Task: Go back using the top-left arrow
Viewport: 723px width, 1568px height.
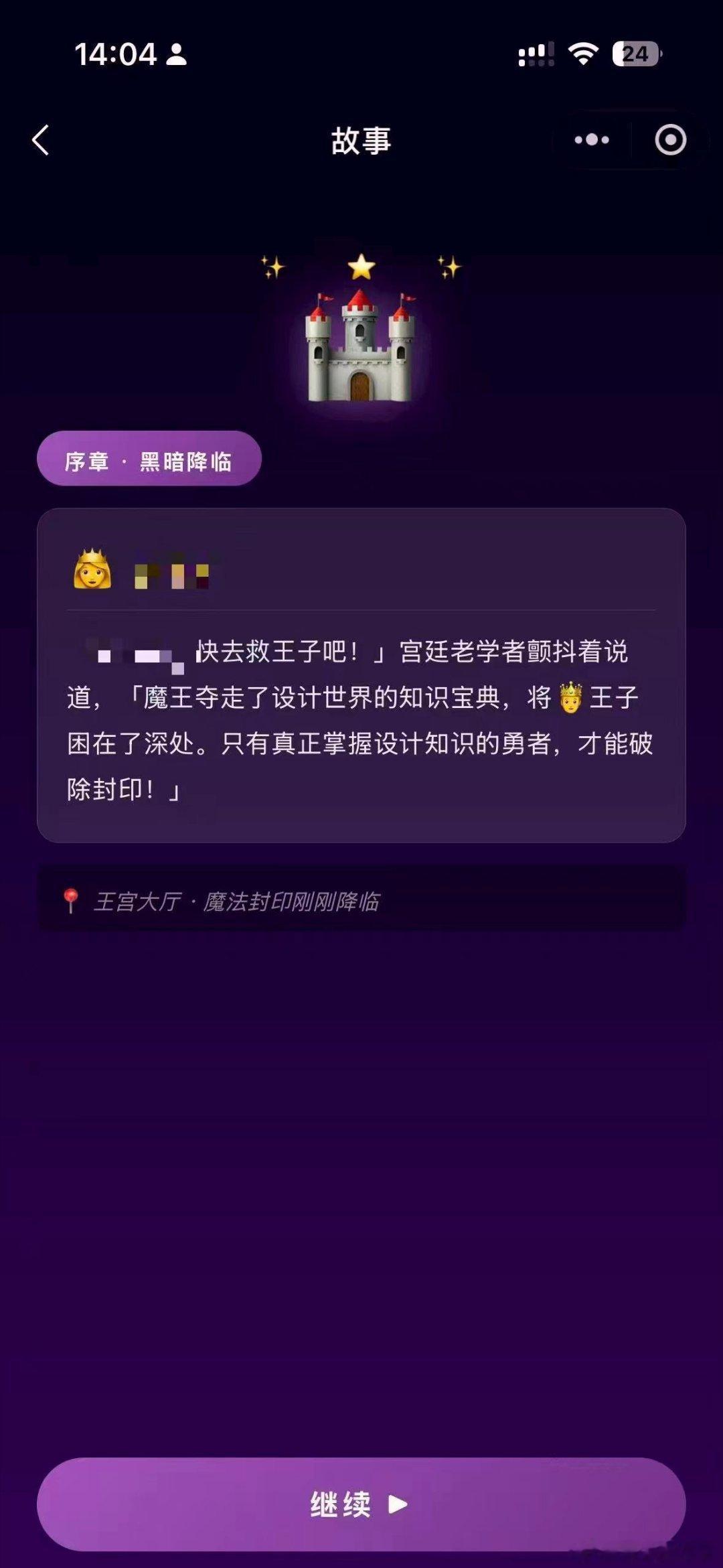Action: [x=41, y=140]
